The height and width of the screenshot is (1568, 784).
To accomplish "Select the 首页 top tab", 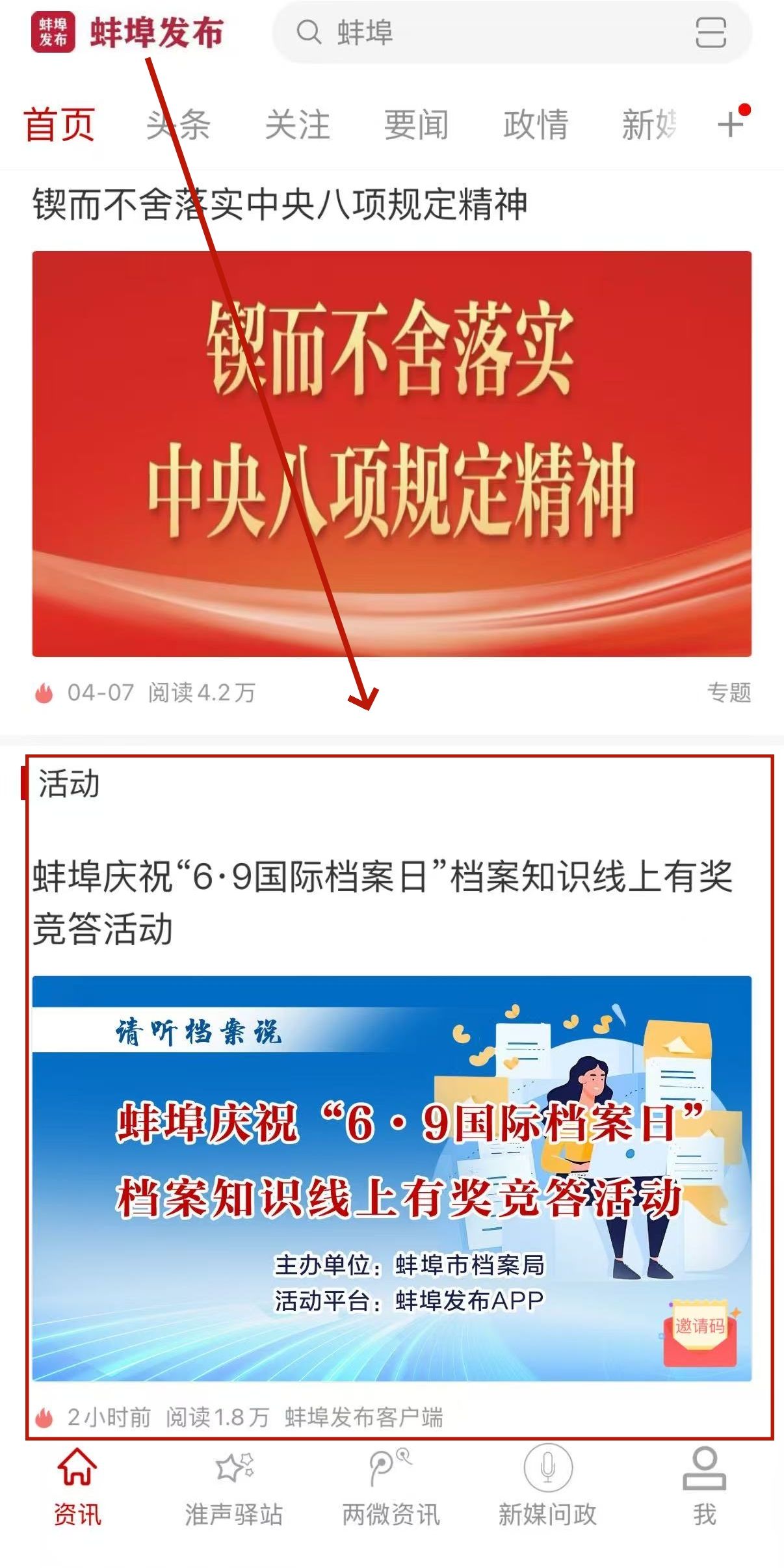I will (x=59, y=125).
